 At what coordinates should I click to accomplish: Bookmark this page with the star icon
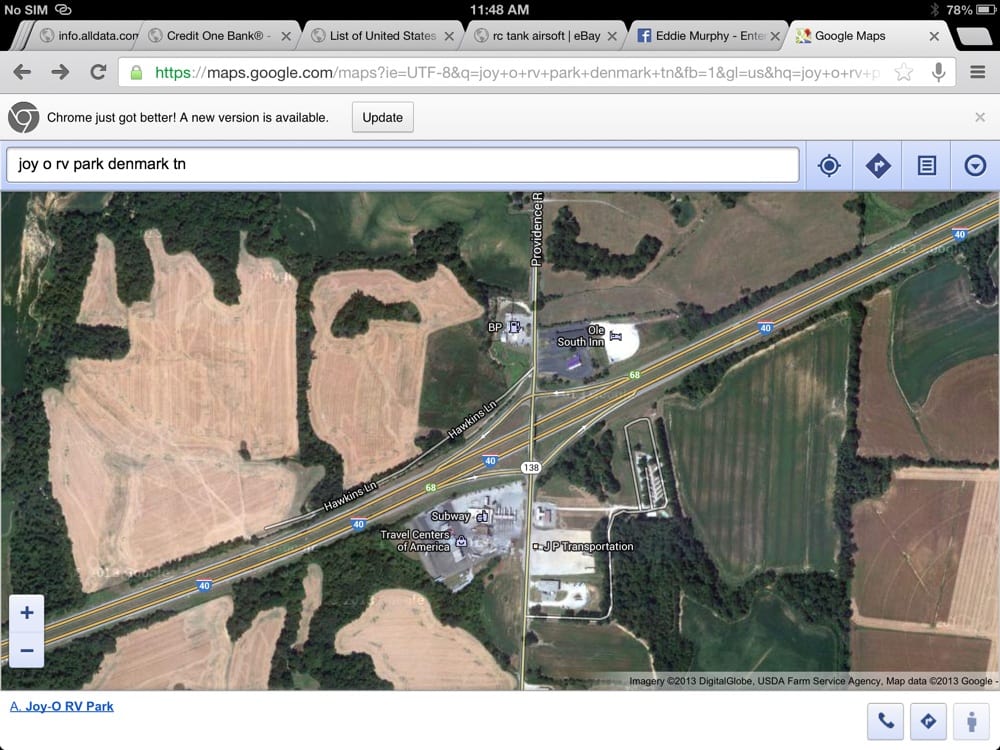pos(904,72)
